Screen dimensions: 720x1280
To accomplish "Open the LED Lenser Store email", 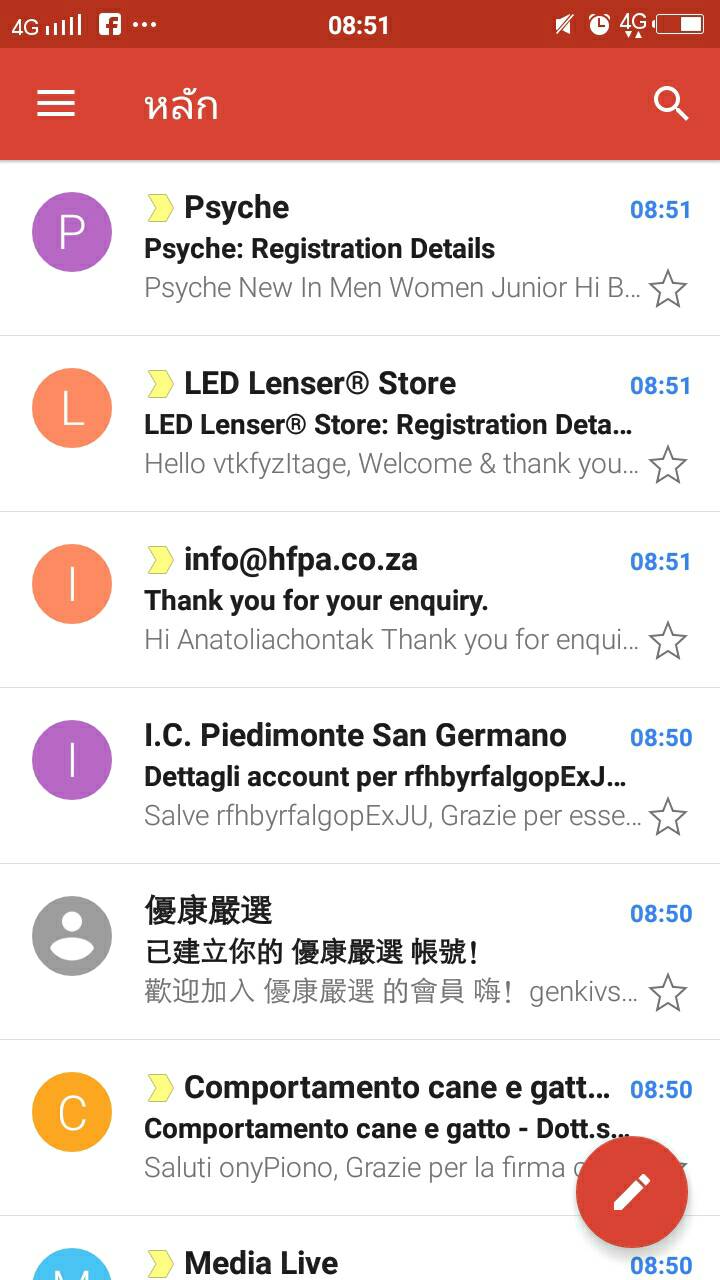I will click(x=360, y=424).
